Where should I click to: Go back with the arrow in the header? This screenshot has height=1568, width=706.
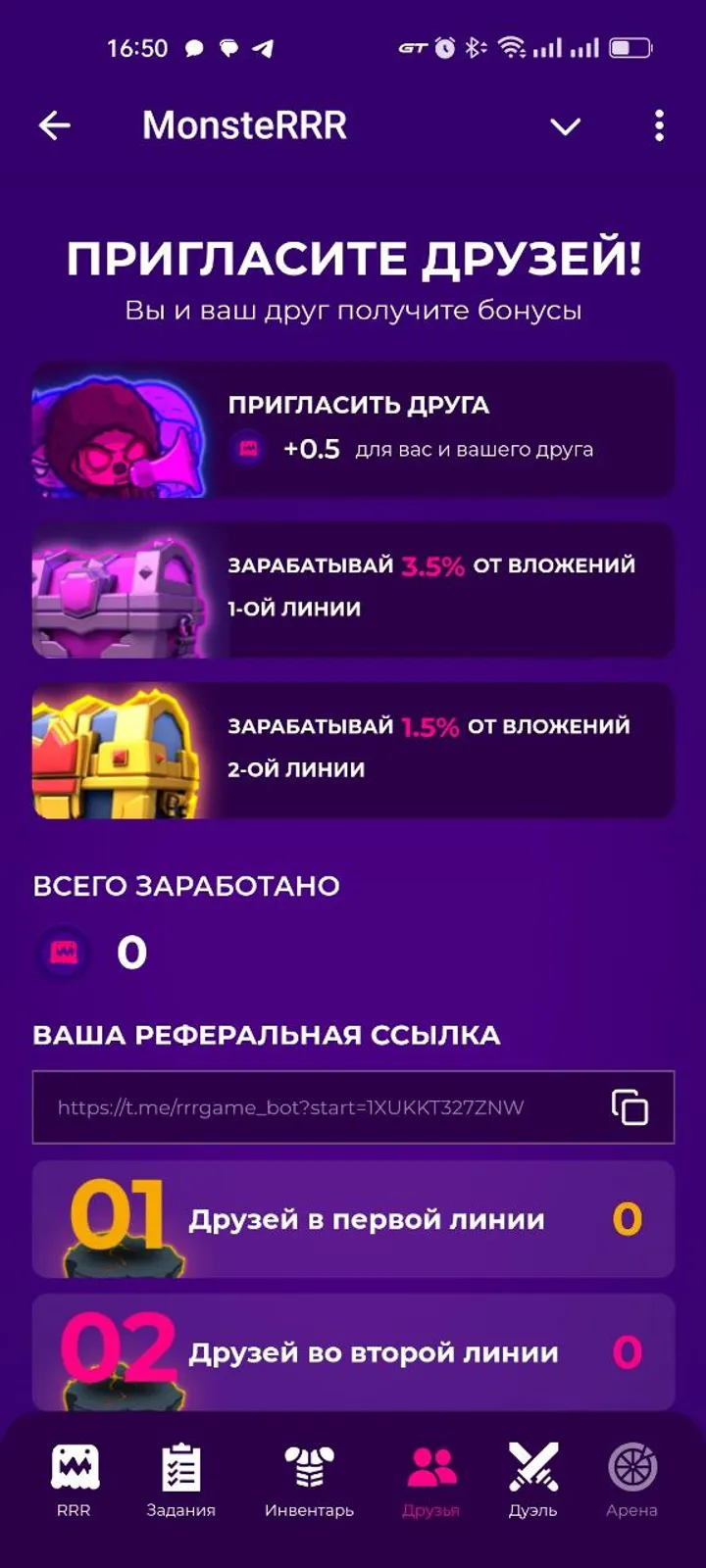[x=54, y=124]
